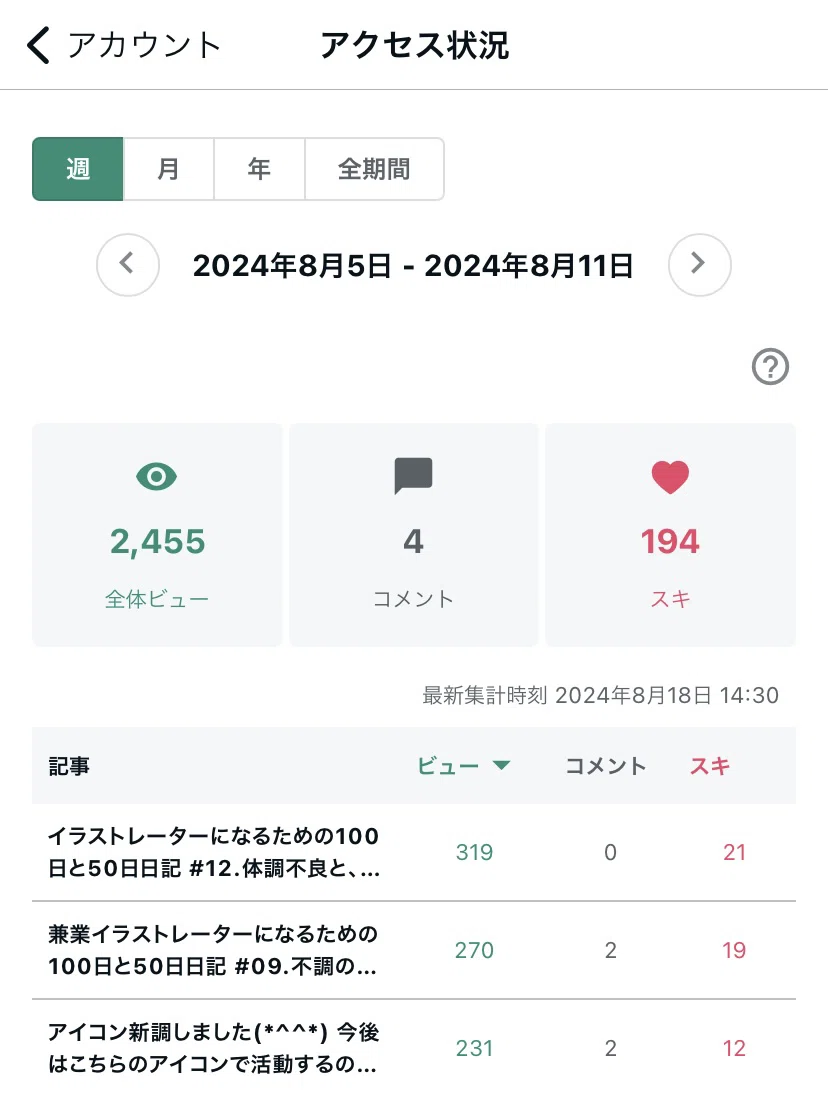The image size is (828, 1093).
Task: Go back to アカウント
Action: click(124, 45)
